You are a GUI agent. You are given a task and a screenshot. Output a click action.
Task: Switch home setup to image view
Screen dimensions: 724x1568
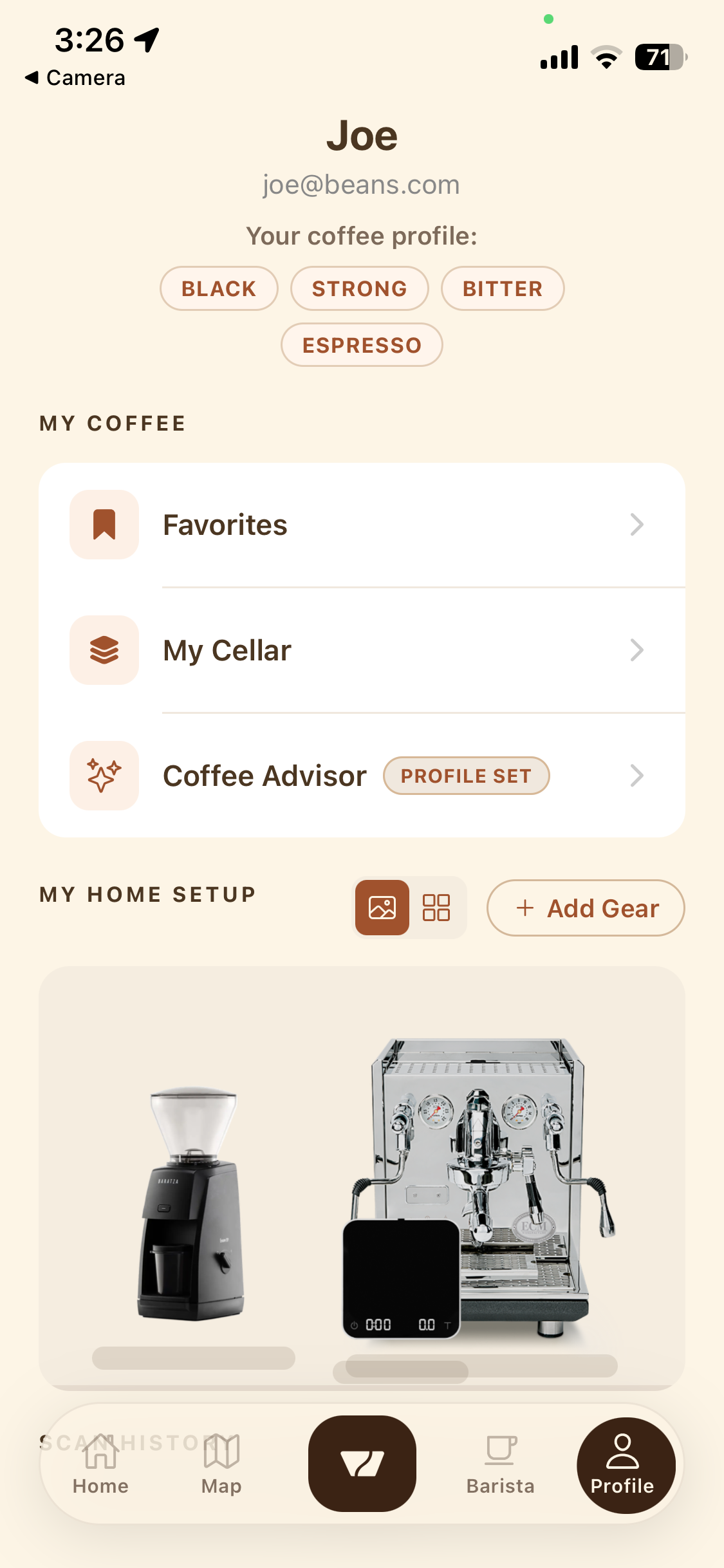click(x=382, y=908)
